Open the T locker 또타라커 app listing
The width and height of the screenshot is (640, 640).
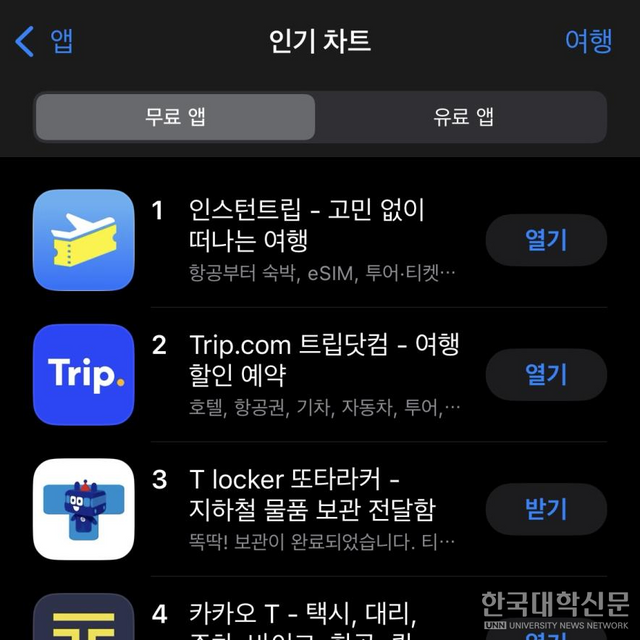coord(310,495)
